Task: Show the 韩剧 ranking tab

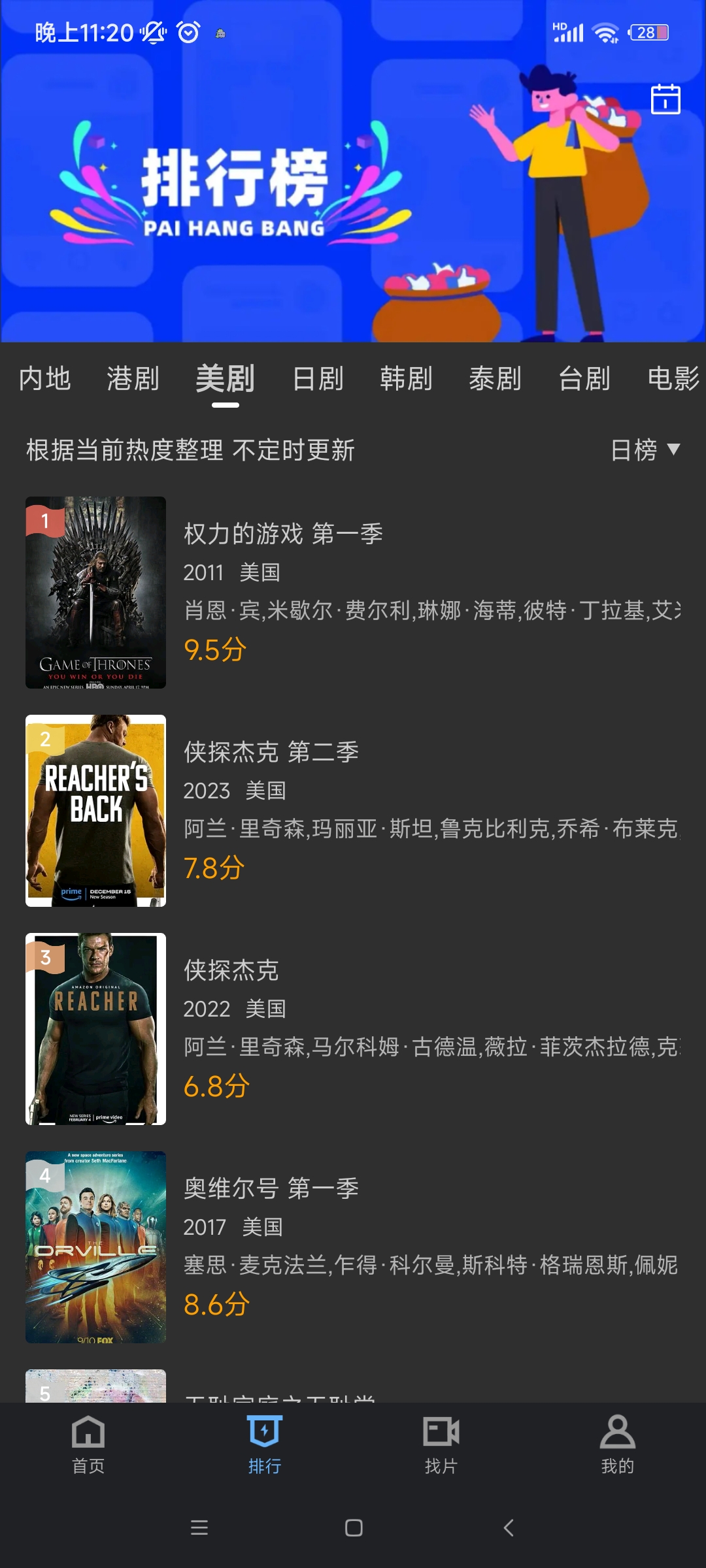Action: coord(407,379)
